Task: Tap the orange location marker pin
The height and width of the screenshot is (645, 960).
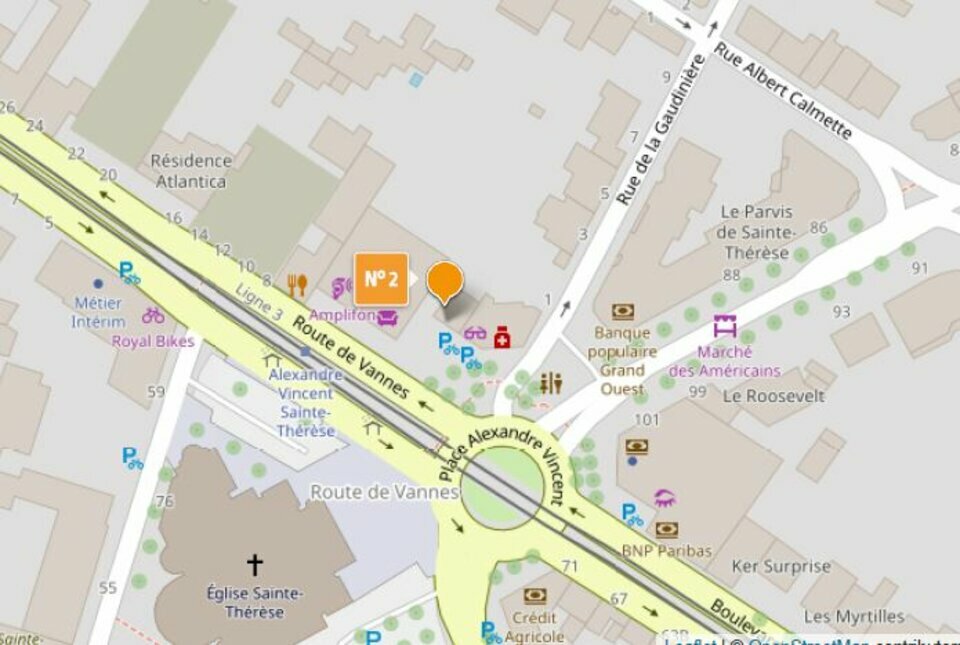Action: coord(445,281)
